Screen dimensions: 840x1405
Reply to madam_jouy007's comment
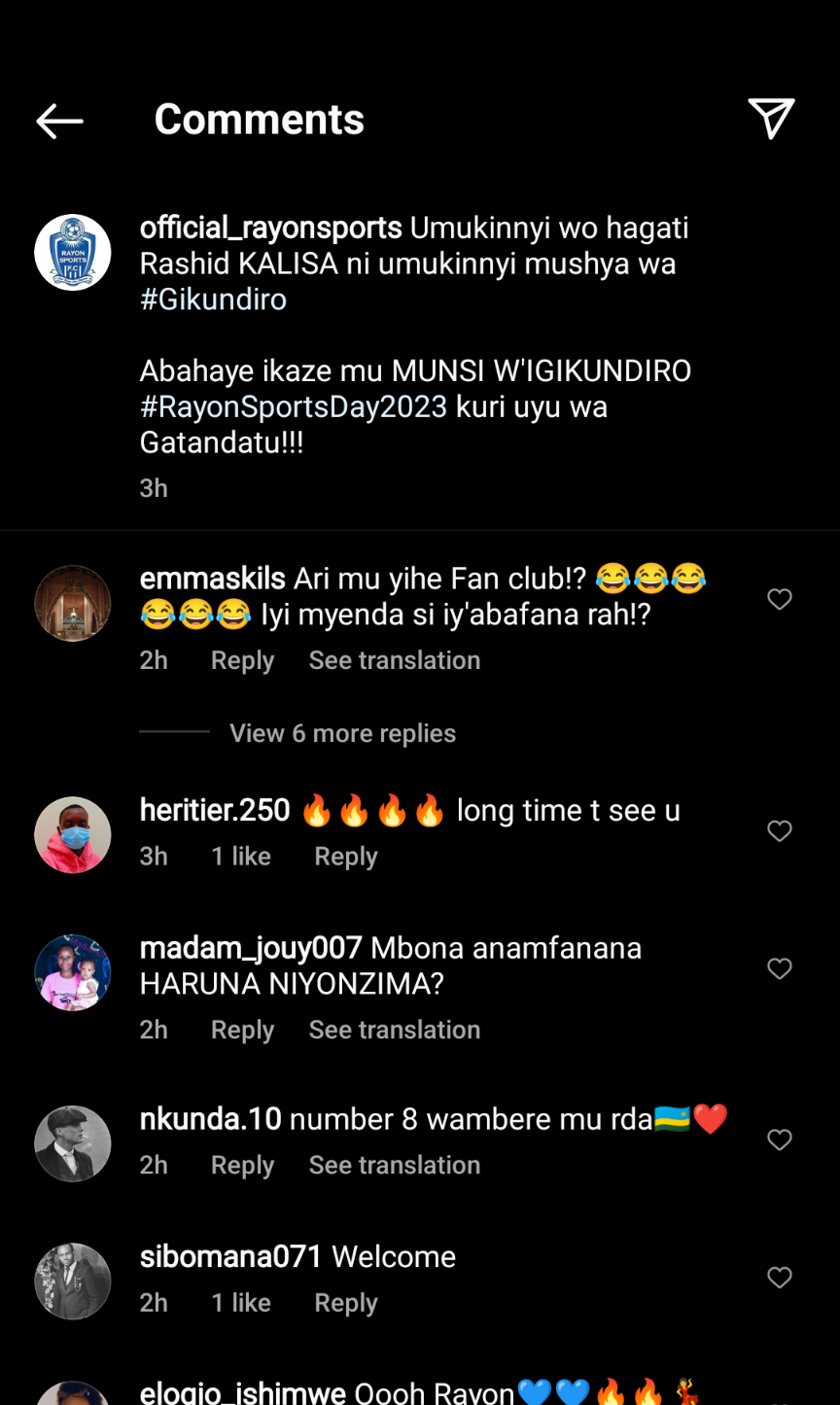242,1030
